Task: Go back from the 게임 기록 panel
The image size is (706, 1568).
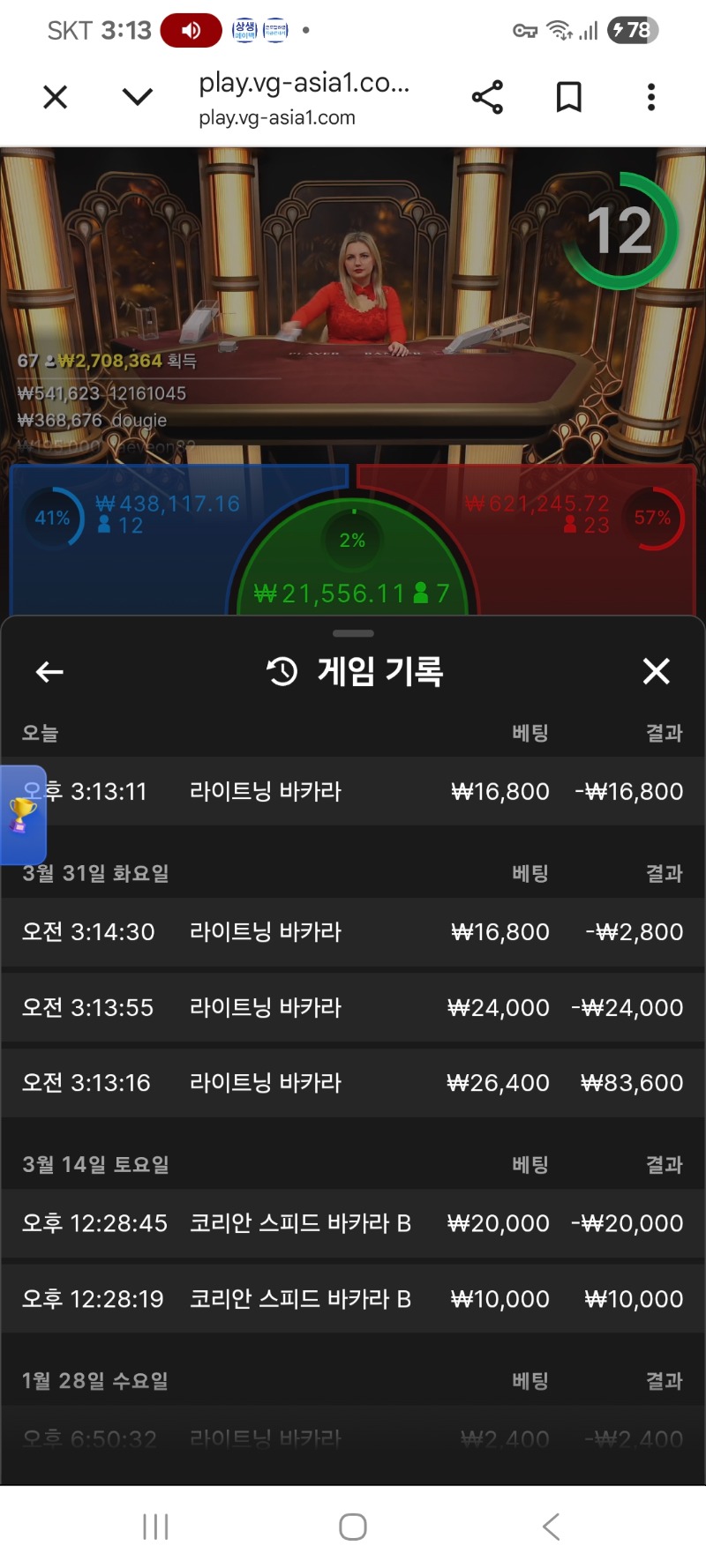Action: tap(49, 672)
